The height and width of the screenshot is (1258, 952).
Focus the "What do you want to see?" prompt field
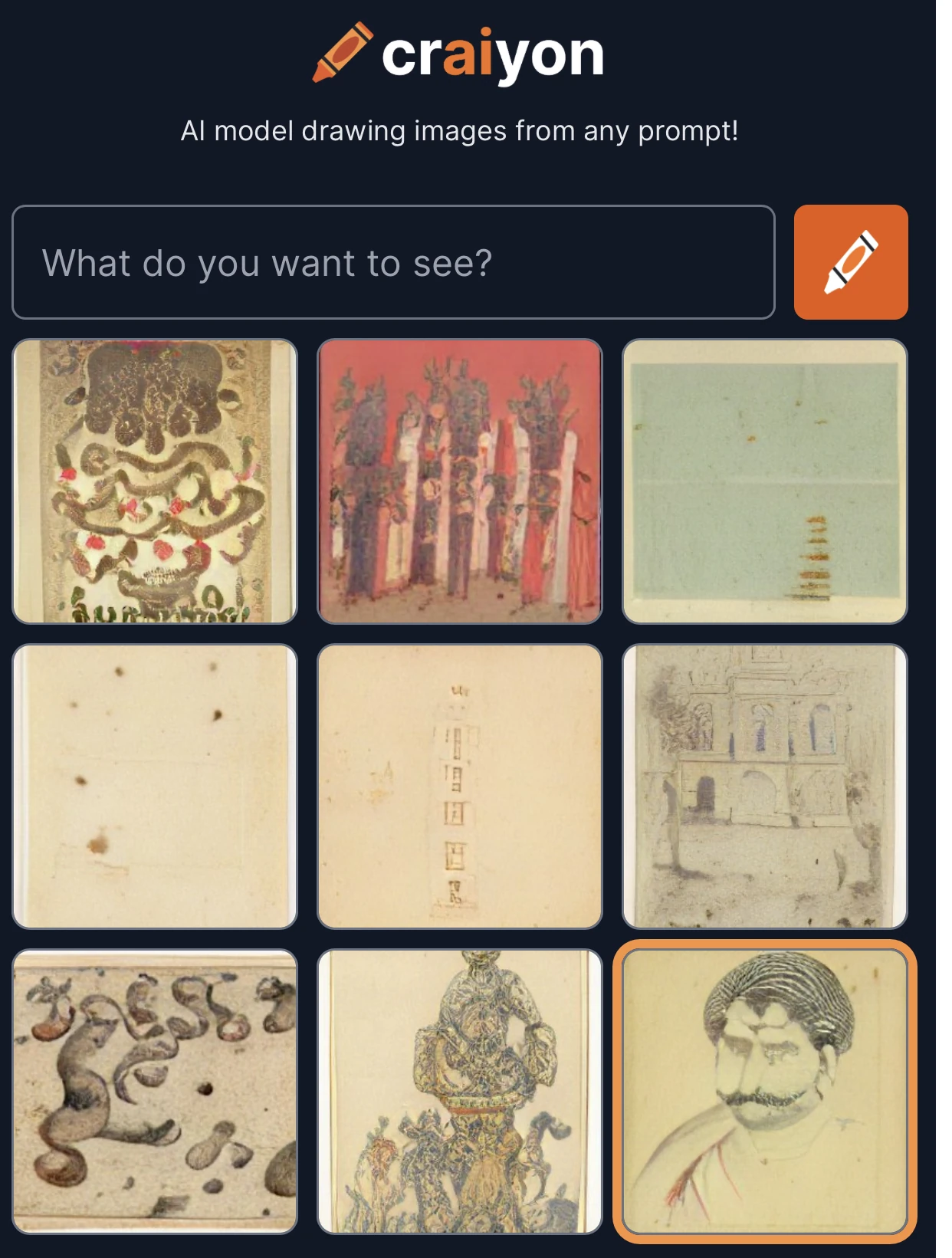393,262
